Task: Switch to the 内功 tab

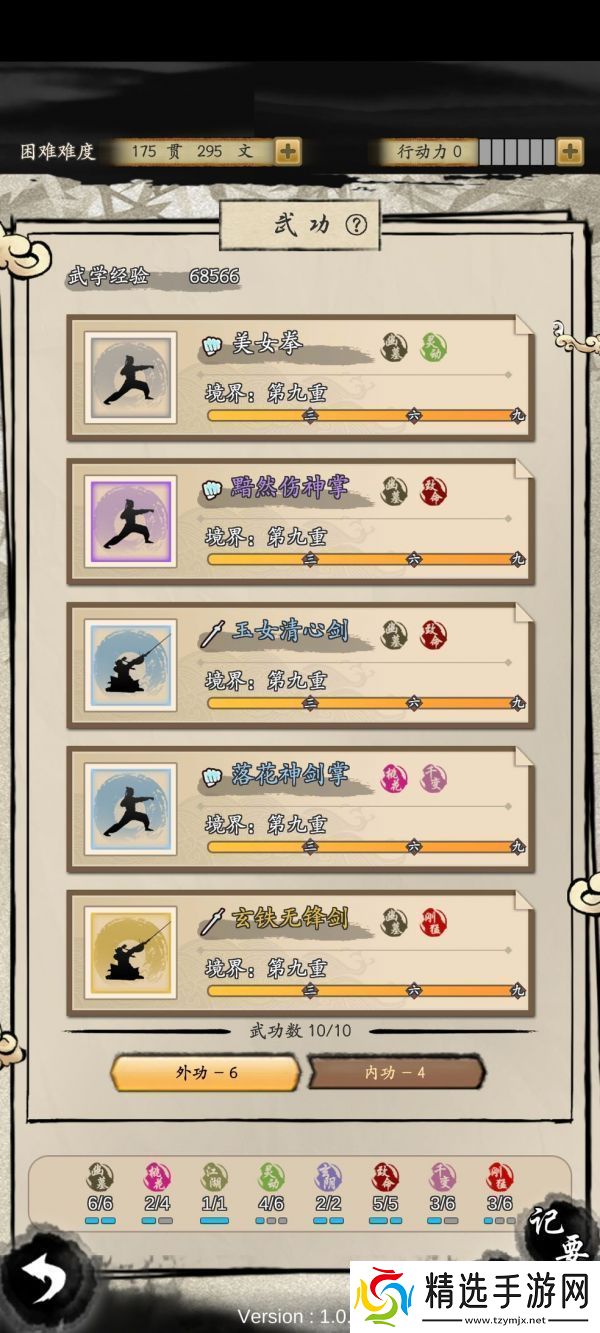Action: pyautogui.click(x=395, y=1073)
